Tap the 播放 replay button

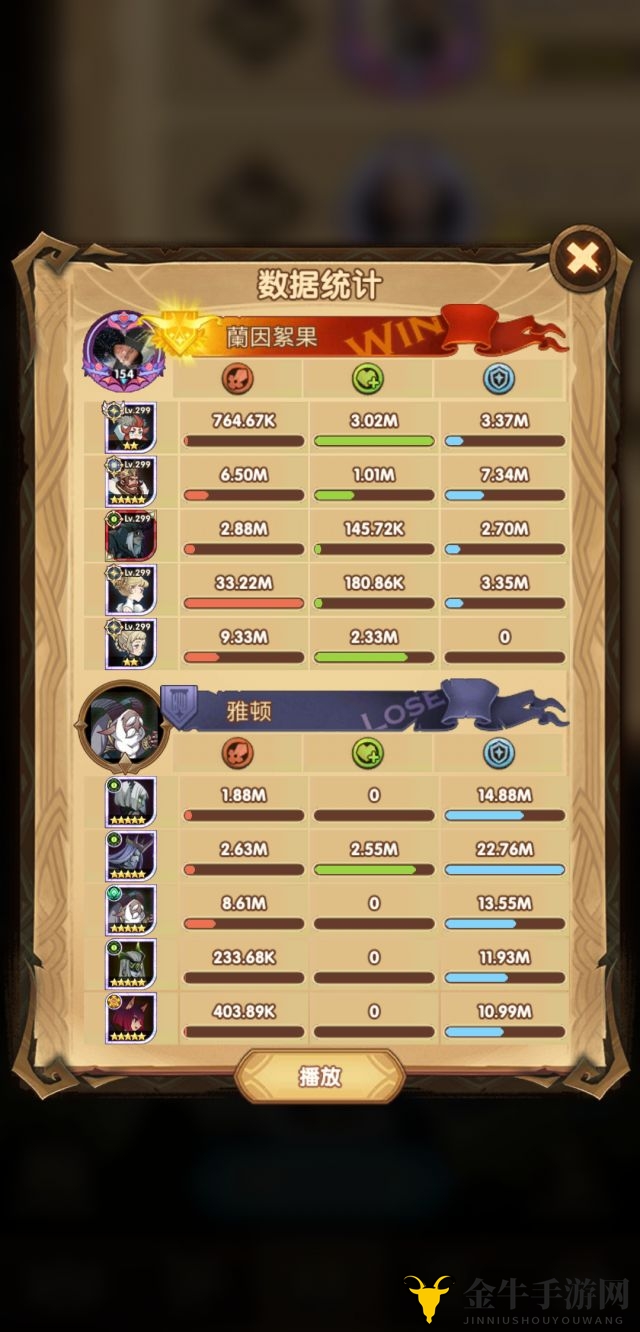(320, 1077)
